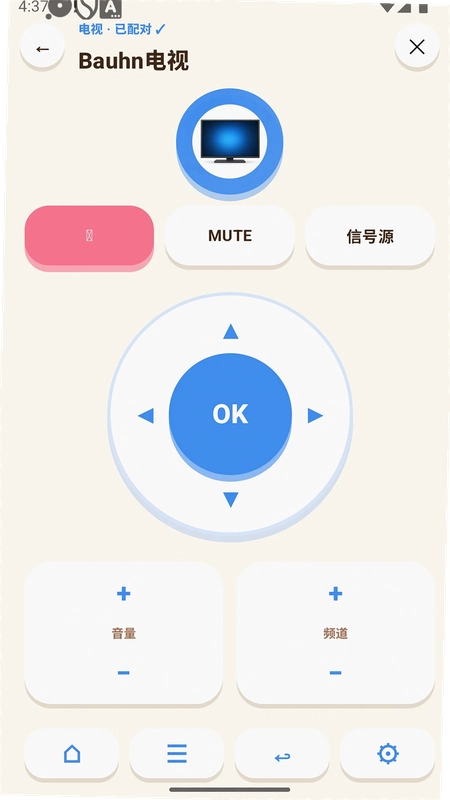Confirm with the OK button
This screenshot has height=800, width=450.
coord(230,414)
